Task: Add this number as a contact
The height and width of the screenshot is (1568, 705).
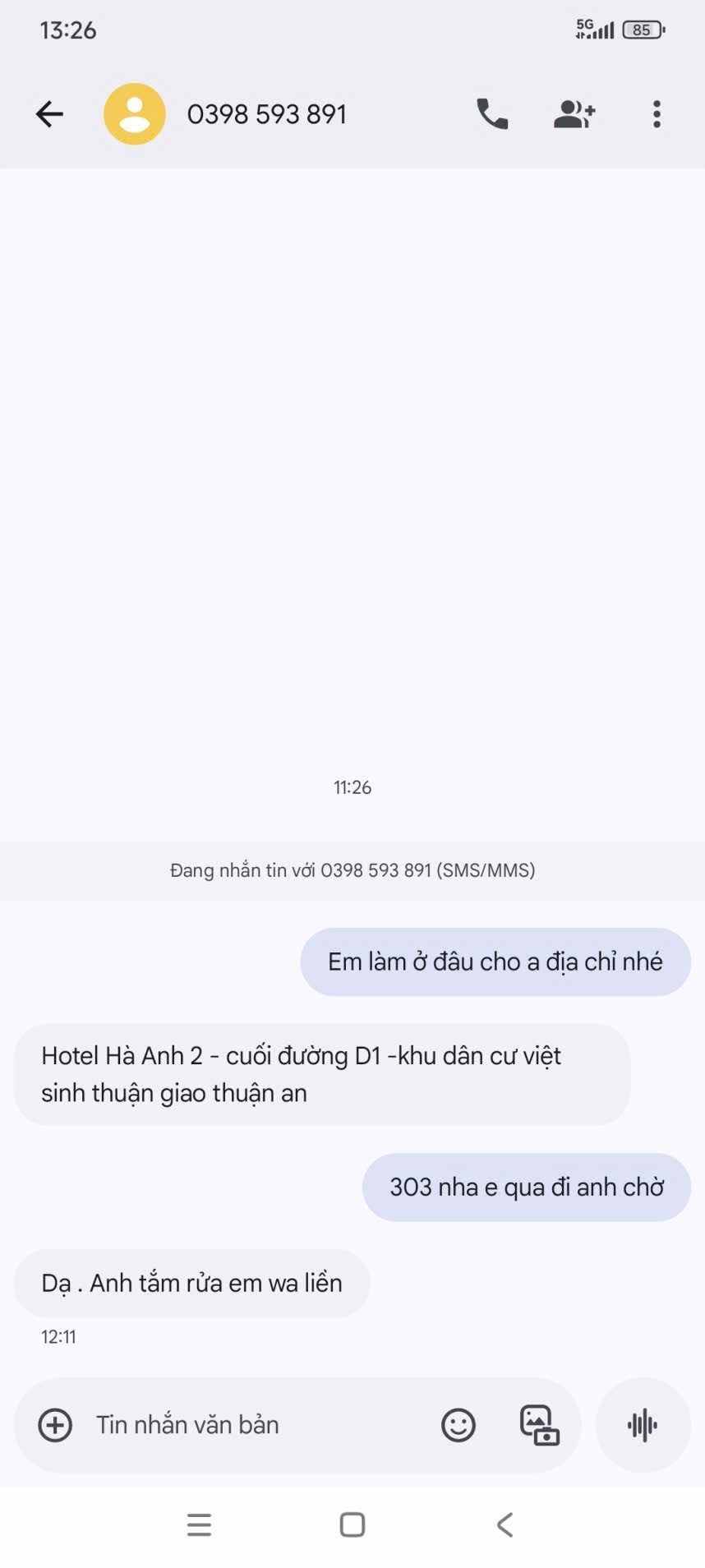Action: pos(574,114)
